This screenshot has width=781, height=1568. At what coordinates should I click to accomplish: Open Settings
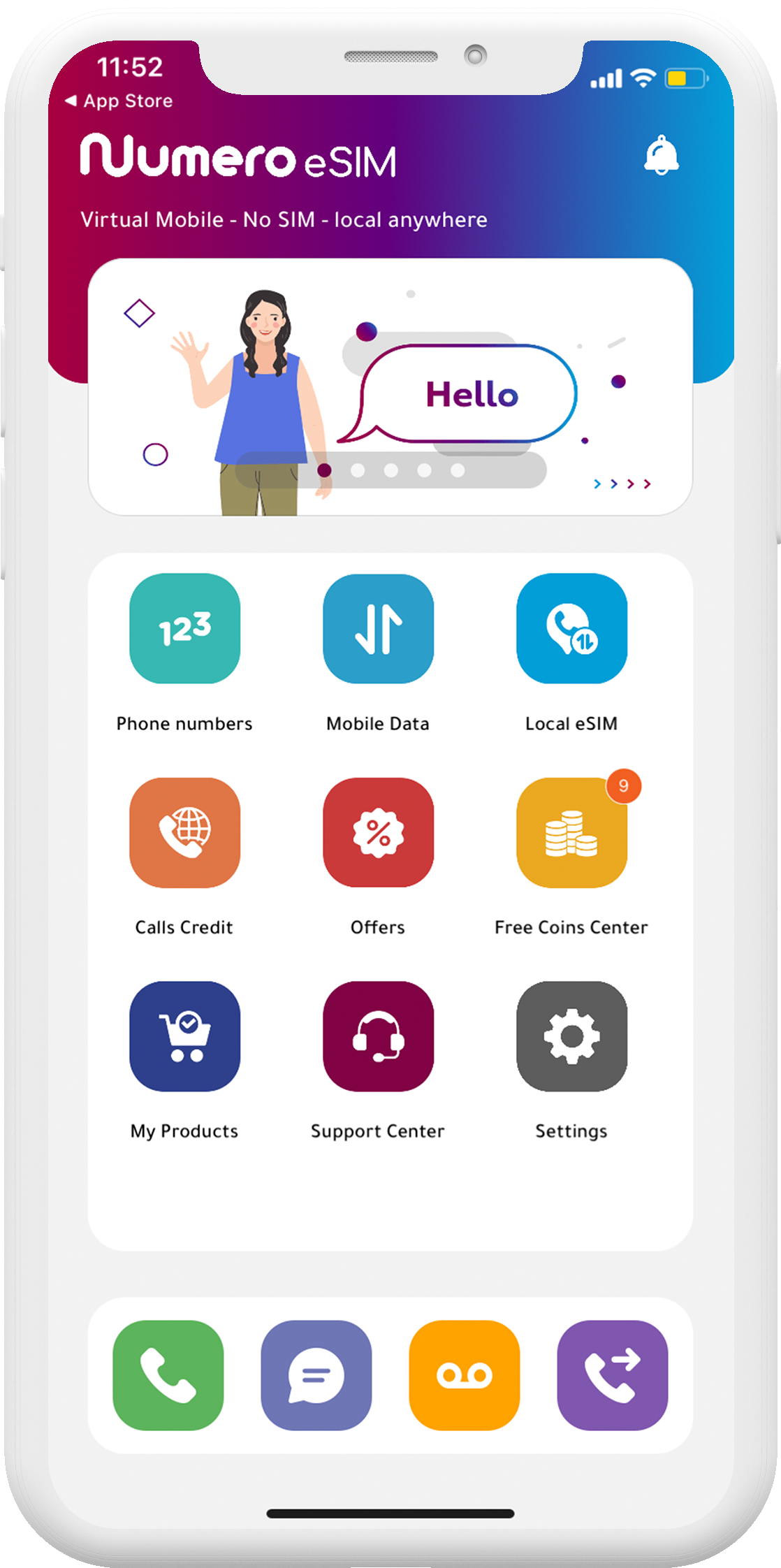tap(571, 1036)
